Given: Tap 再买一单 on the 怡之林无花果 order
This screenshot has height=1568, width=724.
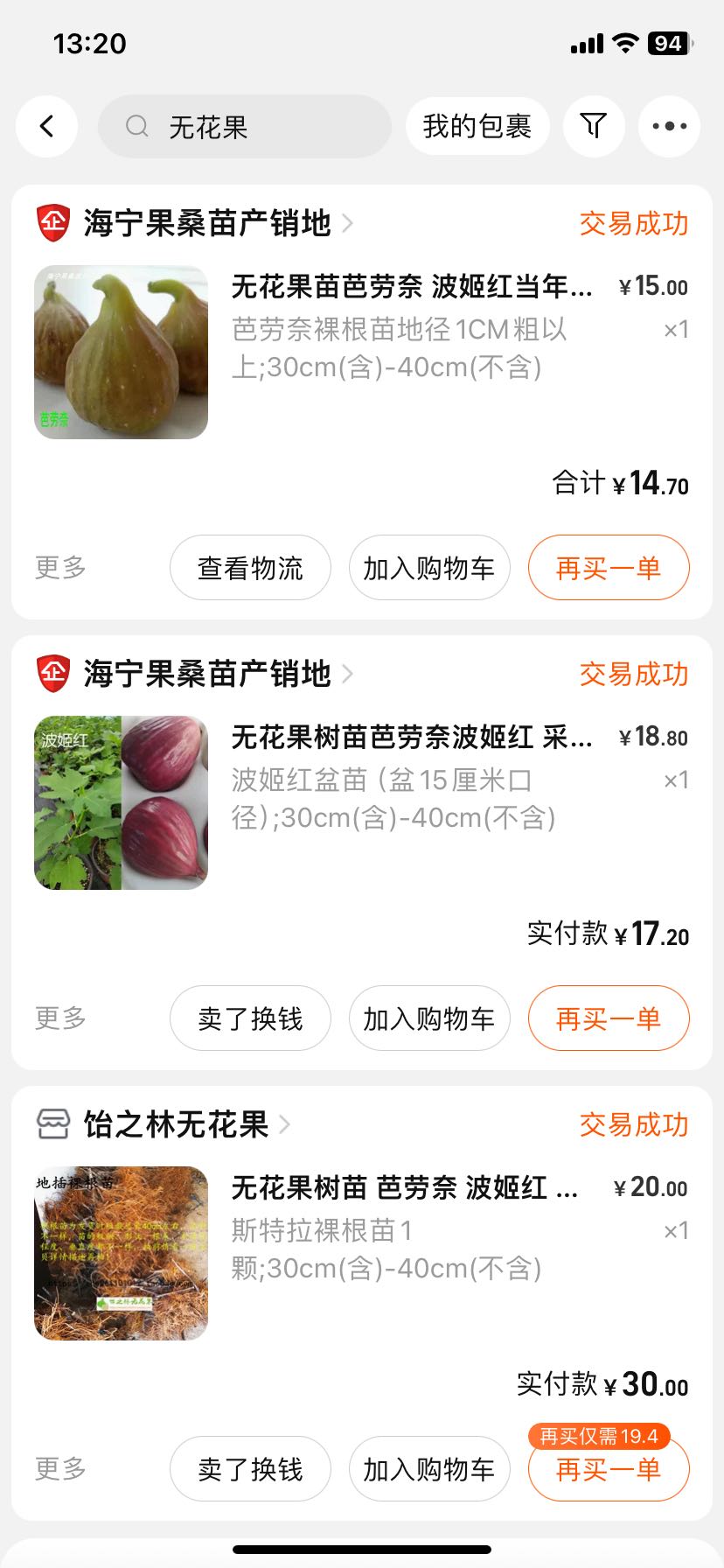Looking at the screenshot, I should [609, 1469].
